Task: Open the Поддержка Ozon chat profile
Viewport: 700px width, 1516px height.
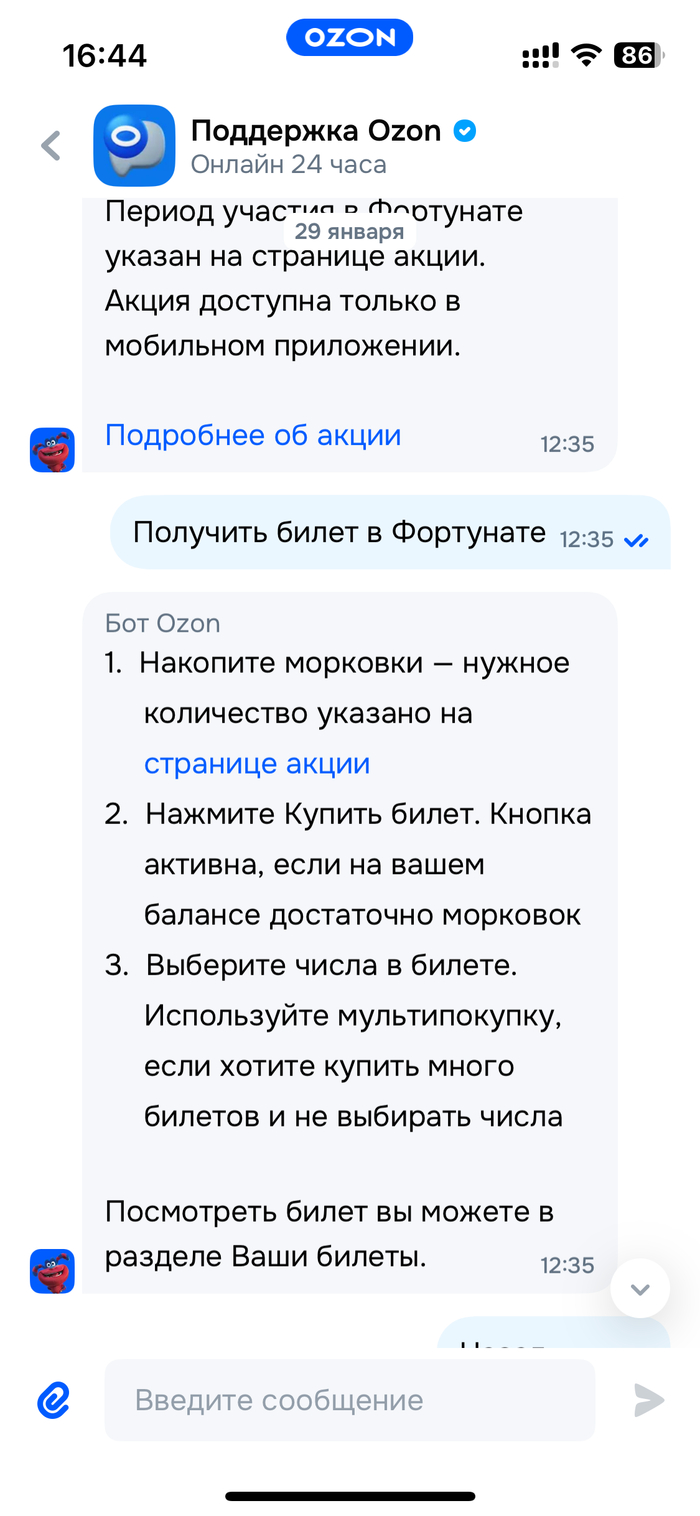Action: [315, 146]
